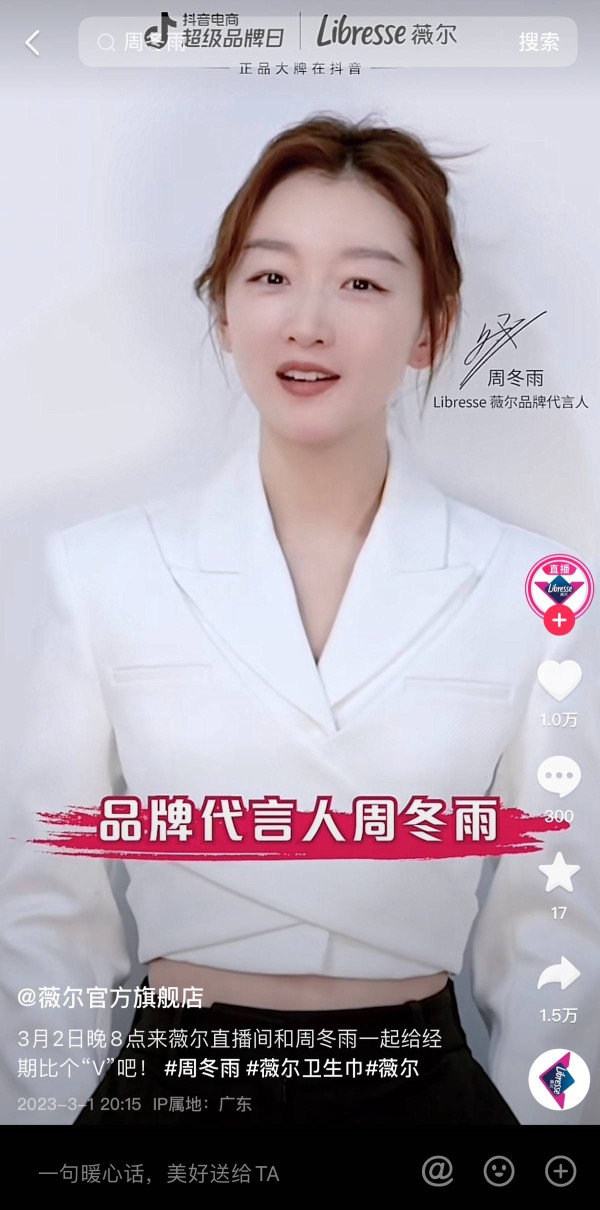The height and width of the screenshot is (1210, 600).
Task: Open the Libresse live-stream avatar
Action: (559, 587)
